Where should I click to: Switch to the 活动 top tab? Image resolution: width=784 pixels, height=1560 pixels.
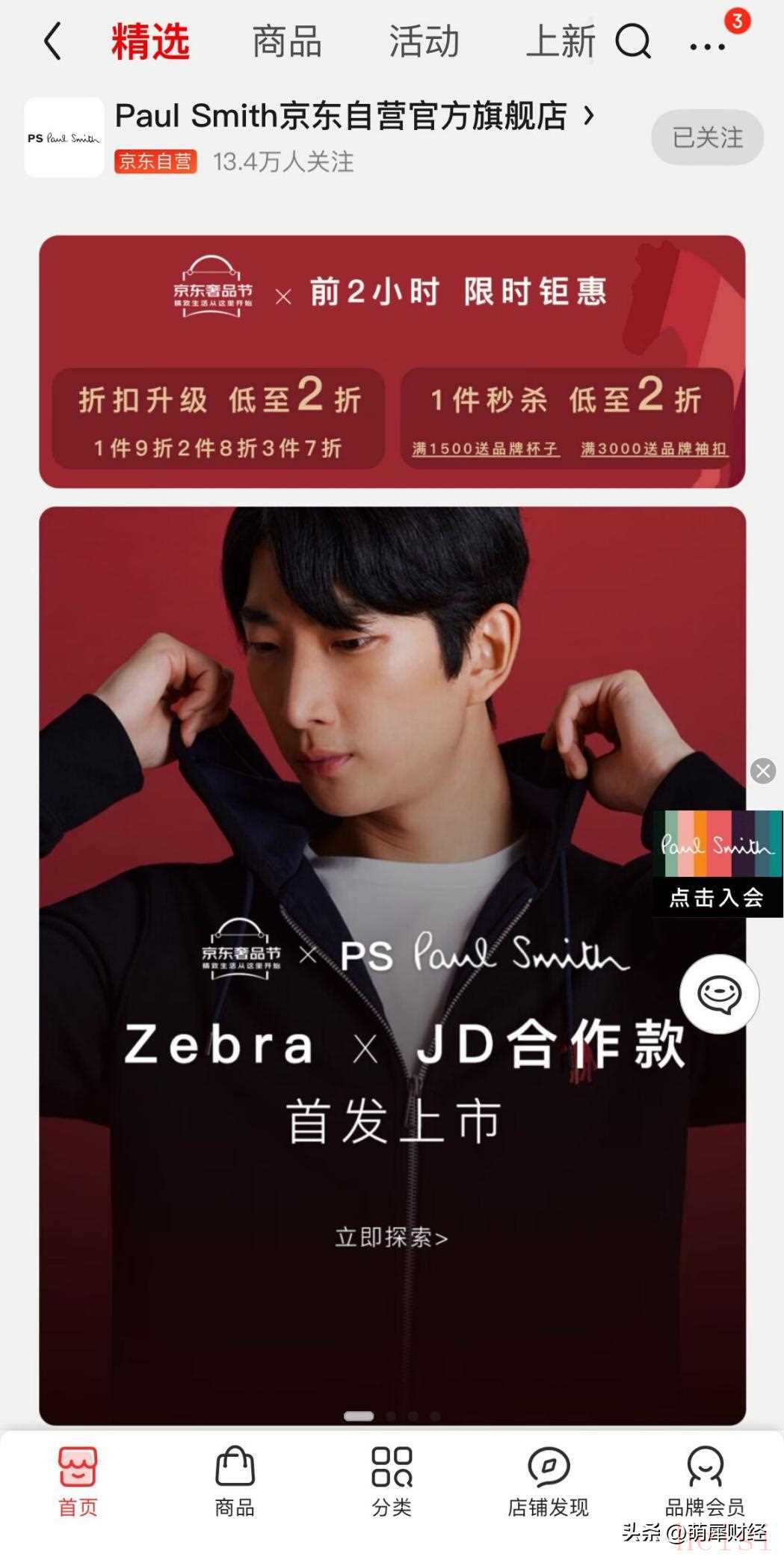[x=424, y=41]
